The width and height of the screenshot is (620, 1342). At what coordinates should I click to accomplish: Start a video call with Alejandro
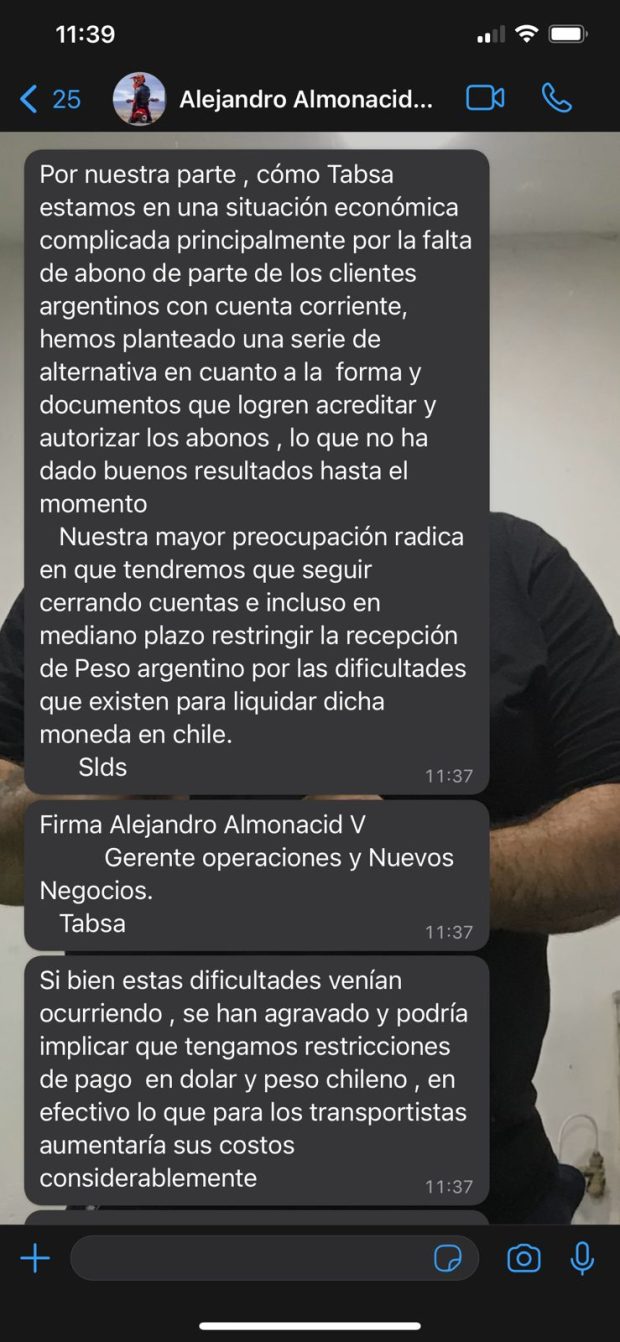[485, 98]
